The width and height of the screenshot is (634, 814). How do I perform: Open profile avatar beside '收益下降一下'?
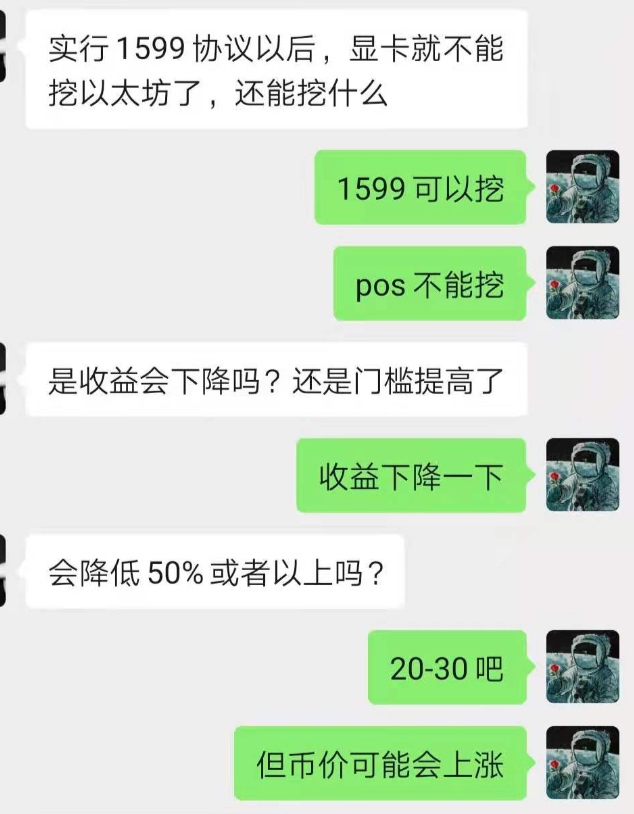(x=583, y=475)
